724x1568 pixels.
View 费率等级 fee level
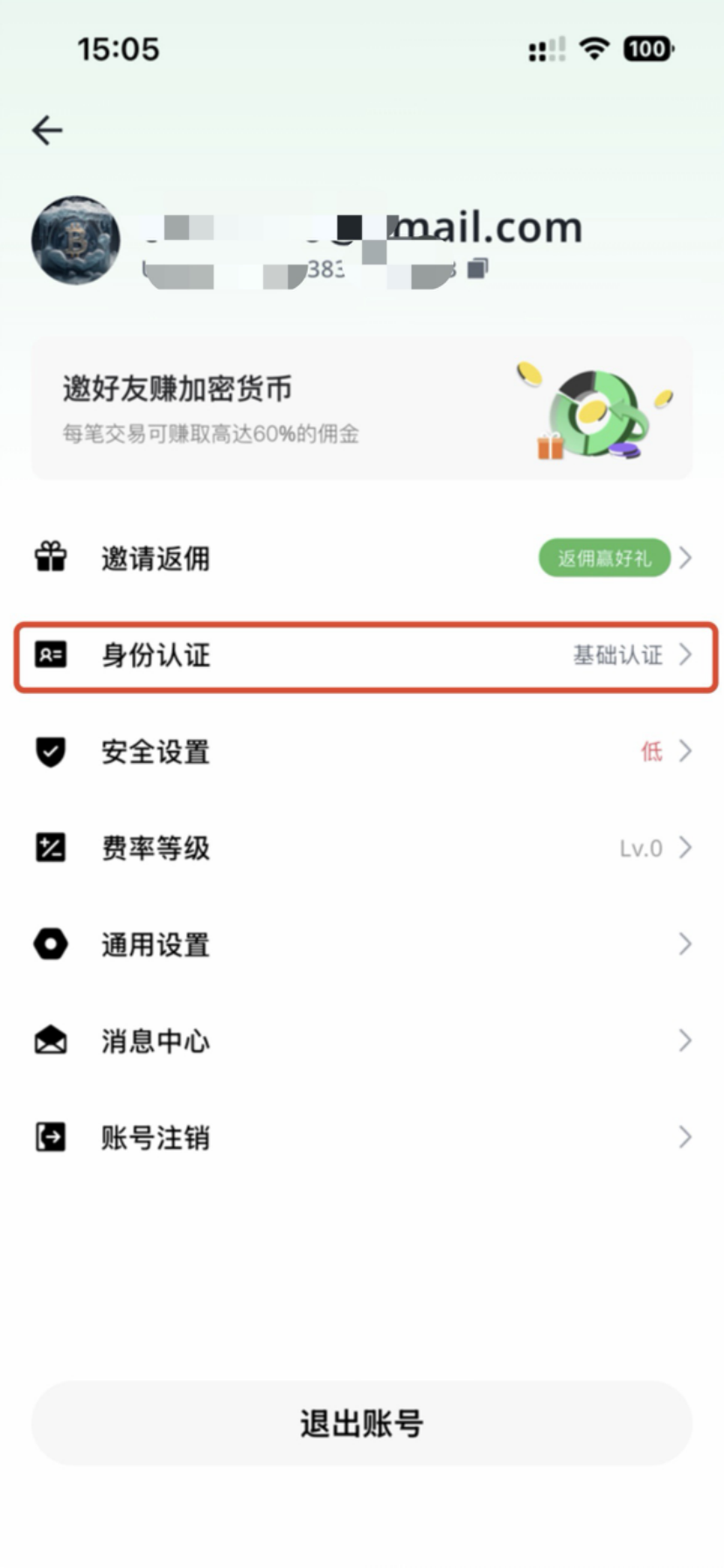[x=362, y=848]
